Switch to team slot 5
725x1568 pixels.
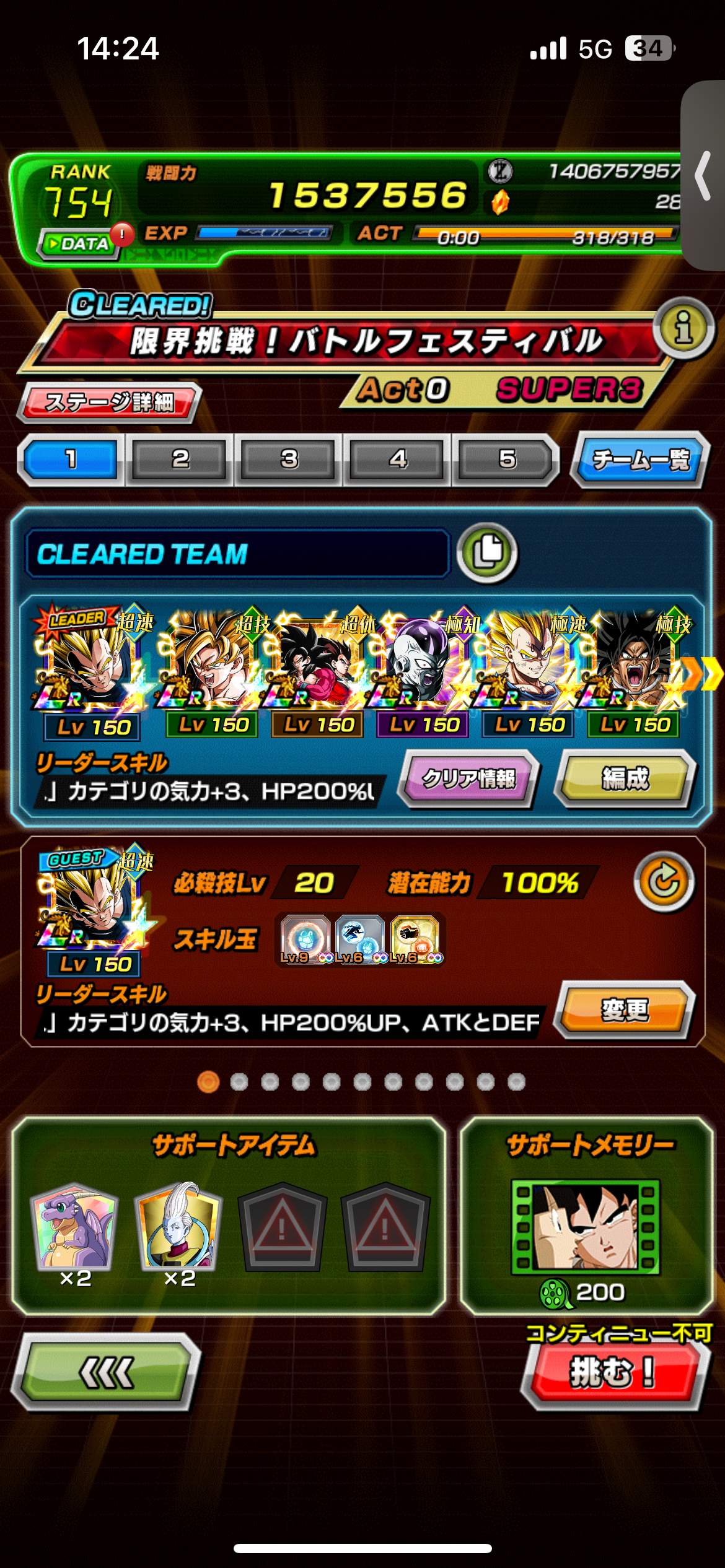click(x=507, y=460)
